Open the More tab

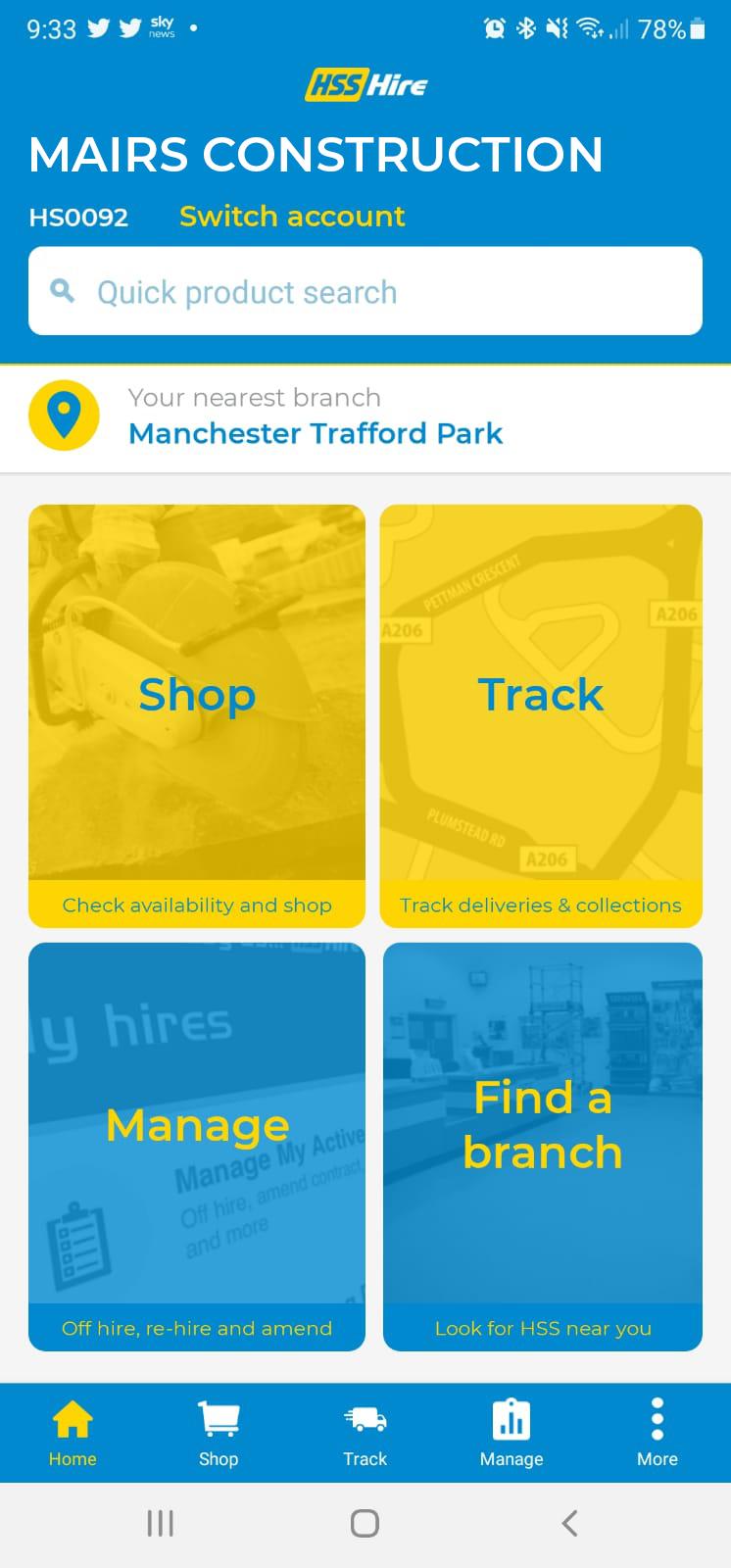click(657, 1433)
